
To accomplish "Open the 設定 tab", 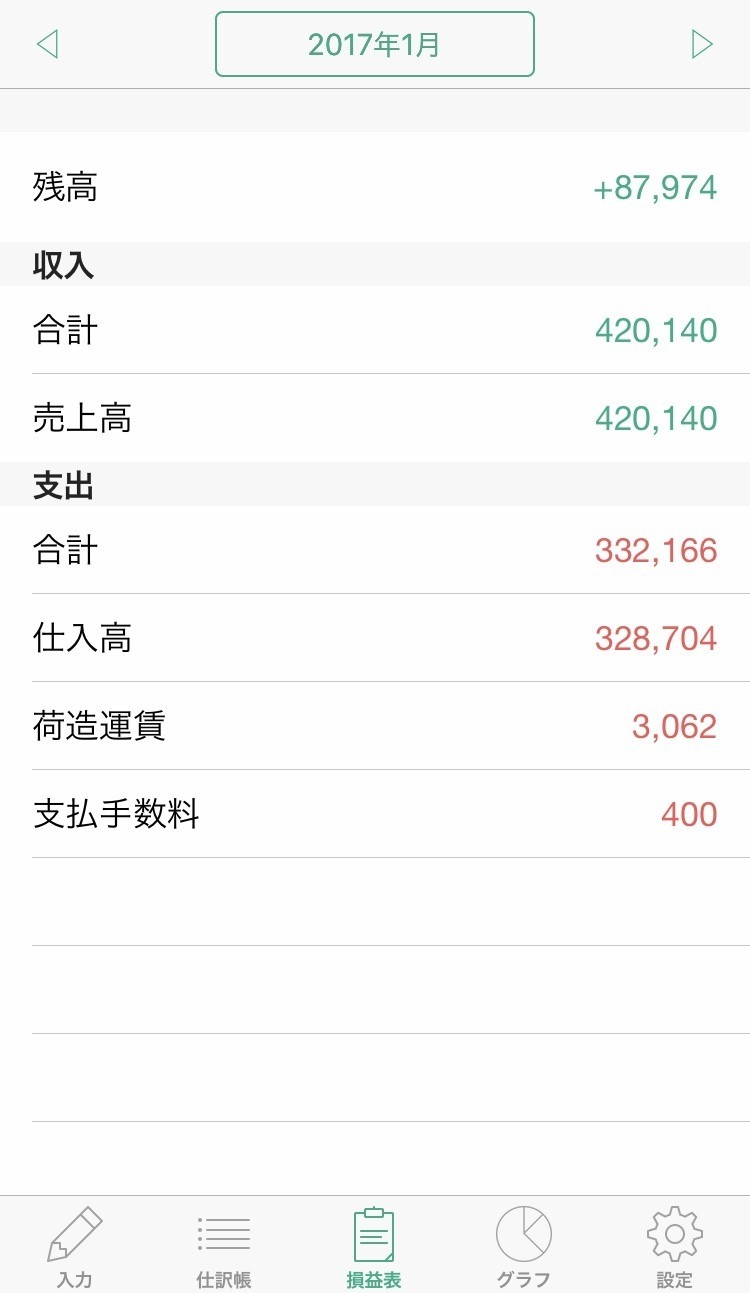I will pyautogui.click(x=674, y=1246).
